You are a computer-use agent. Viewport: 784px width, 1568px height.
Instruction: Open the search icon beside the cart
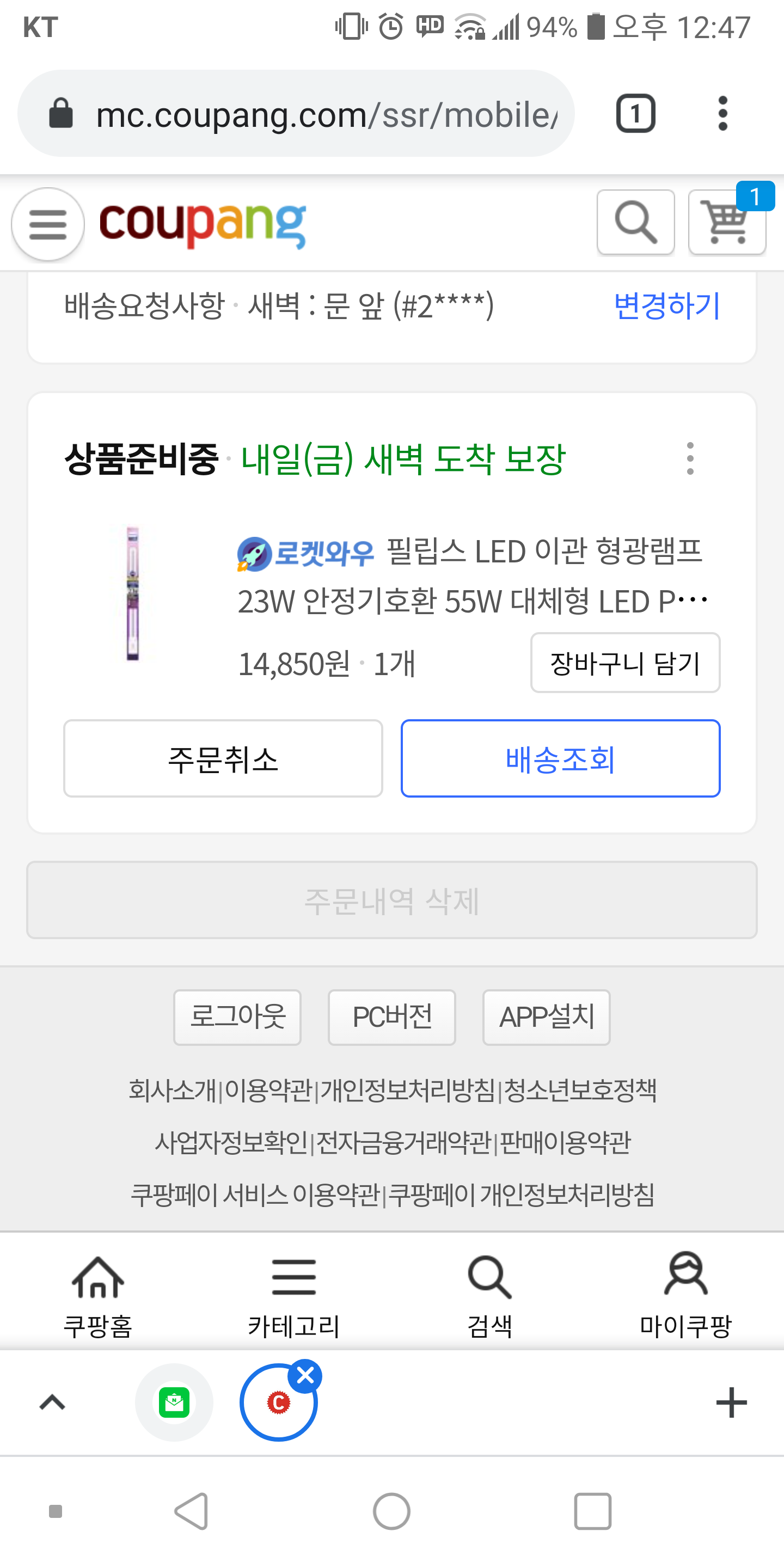[x=635, y=222]
